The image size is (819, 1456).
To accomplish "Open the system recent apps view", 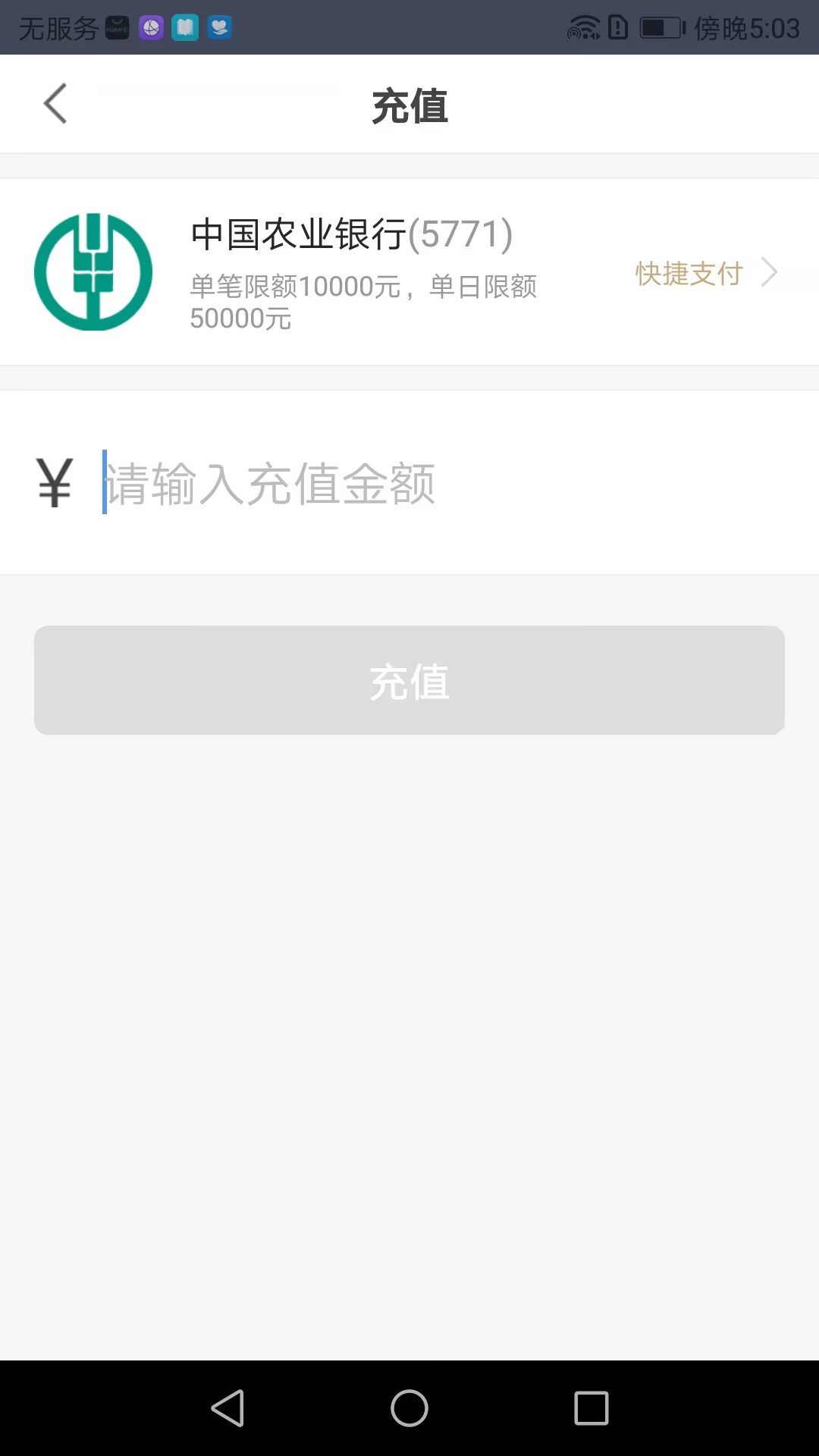I will point(591,1408).
